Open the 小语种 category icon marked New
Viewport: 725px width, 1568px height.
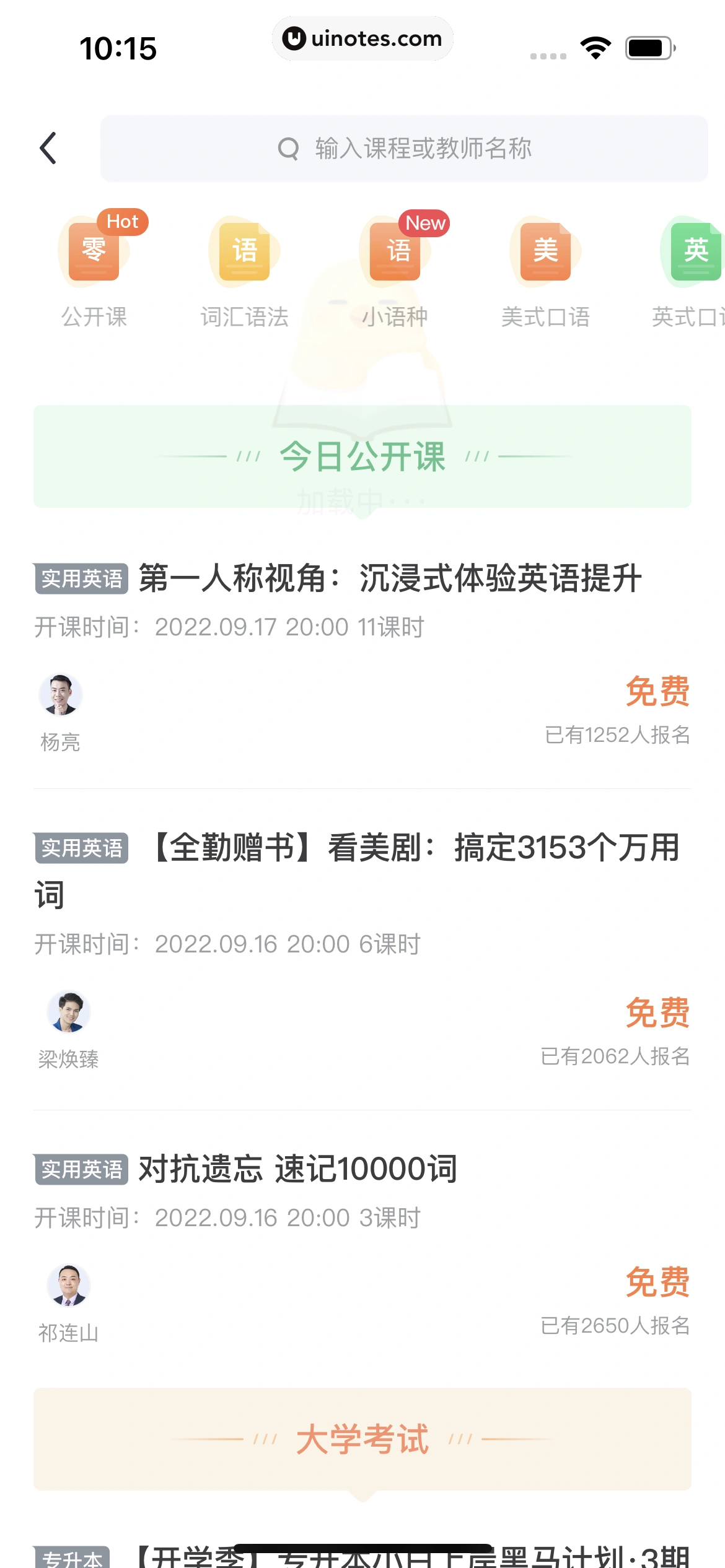[394, 253]
